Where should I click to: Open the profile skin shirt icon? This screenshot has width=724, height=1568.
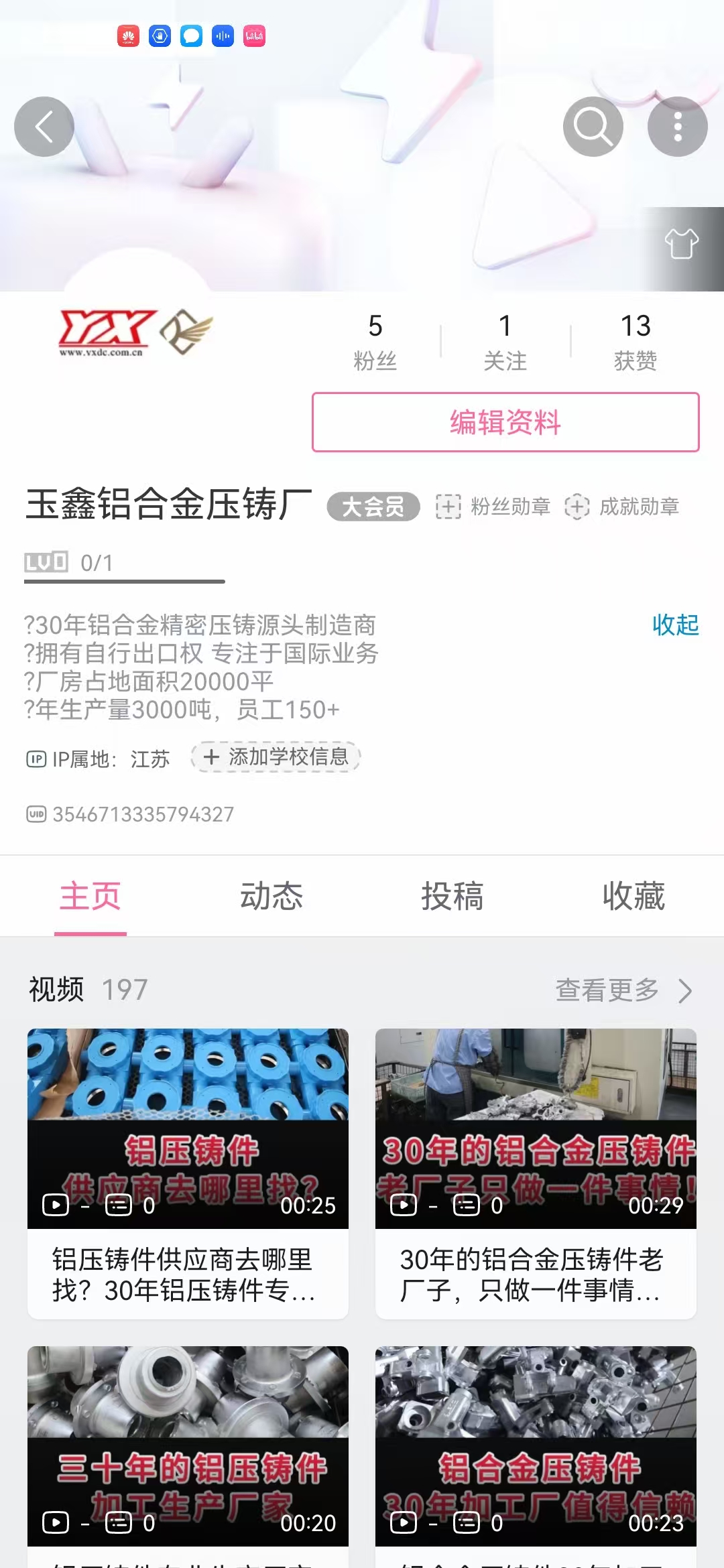(682, 244)
